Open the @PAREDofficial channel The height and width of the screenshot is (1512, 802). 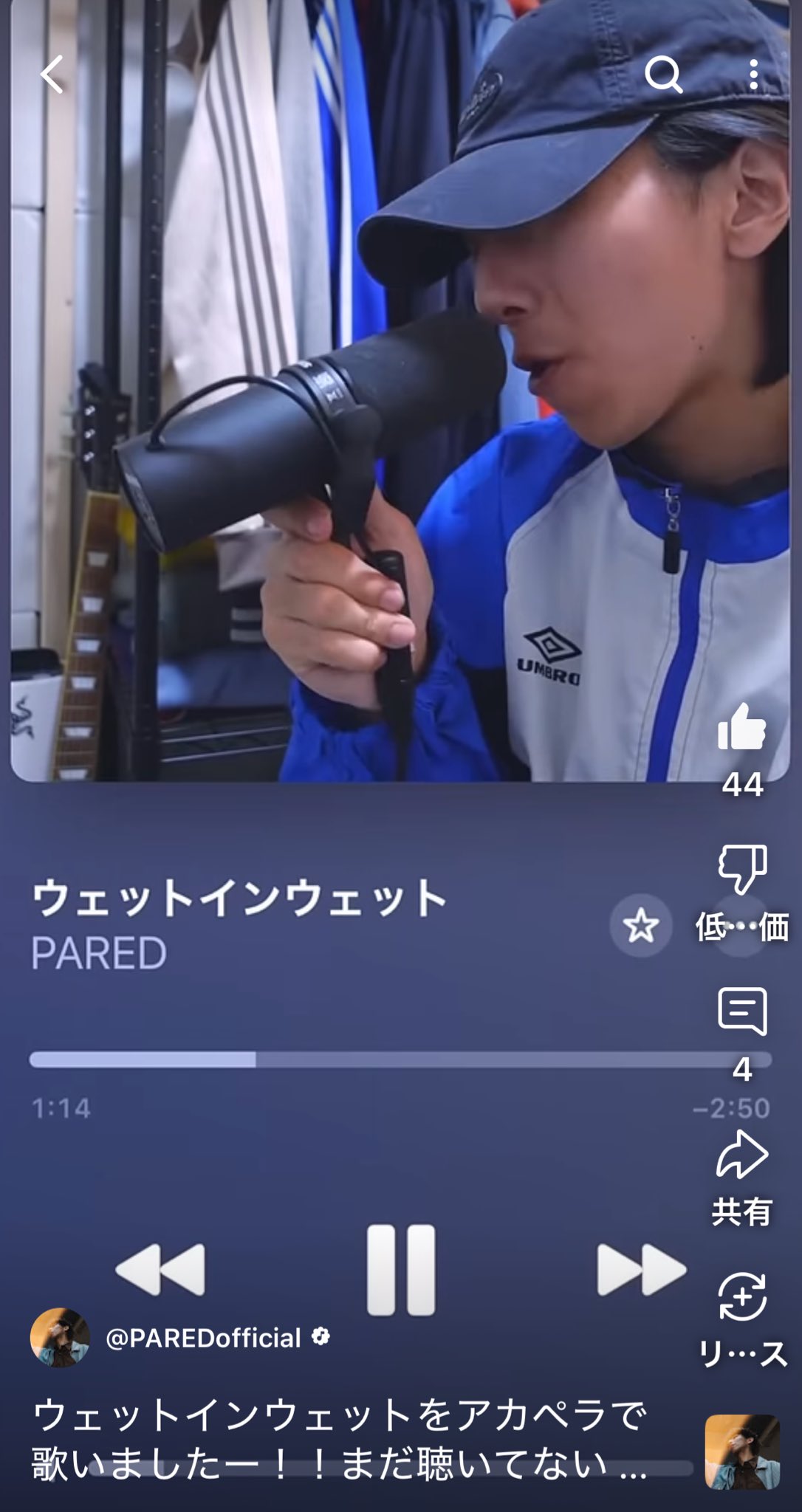pyautogui.click(x=203, y=1338)
